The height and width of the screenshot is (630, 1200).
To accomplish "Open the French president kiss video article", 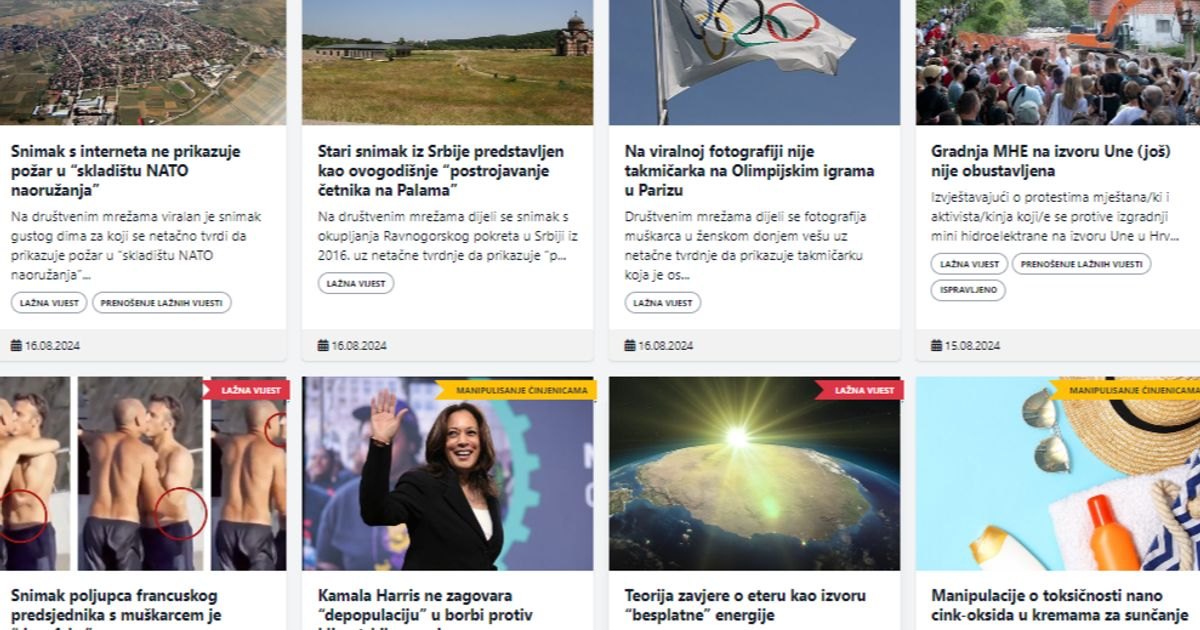I will click(115, 605).
